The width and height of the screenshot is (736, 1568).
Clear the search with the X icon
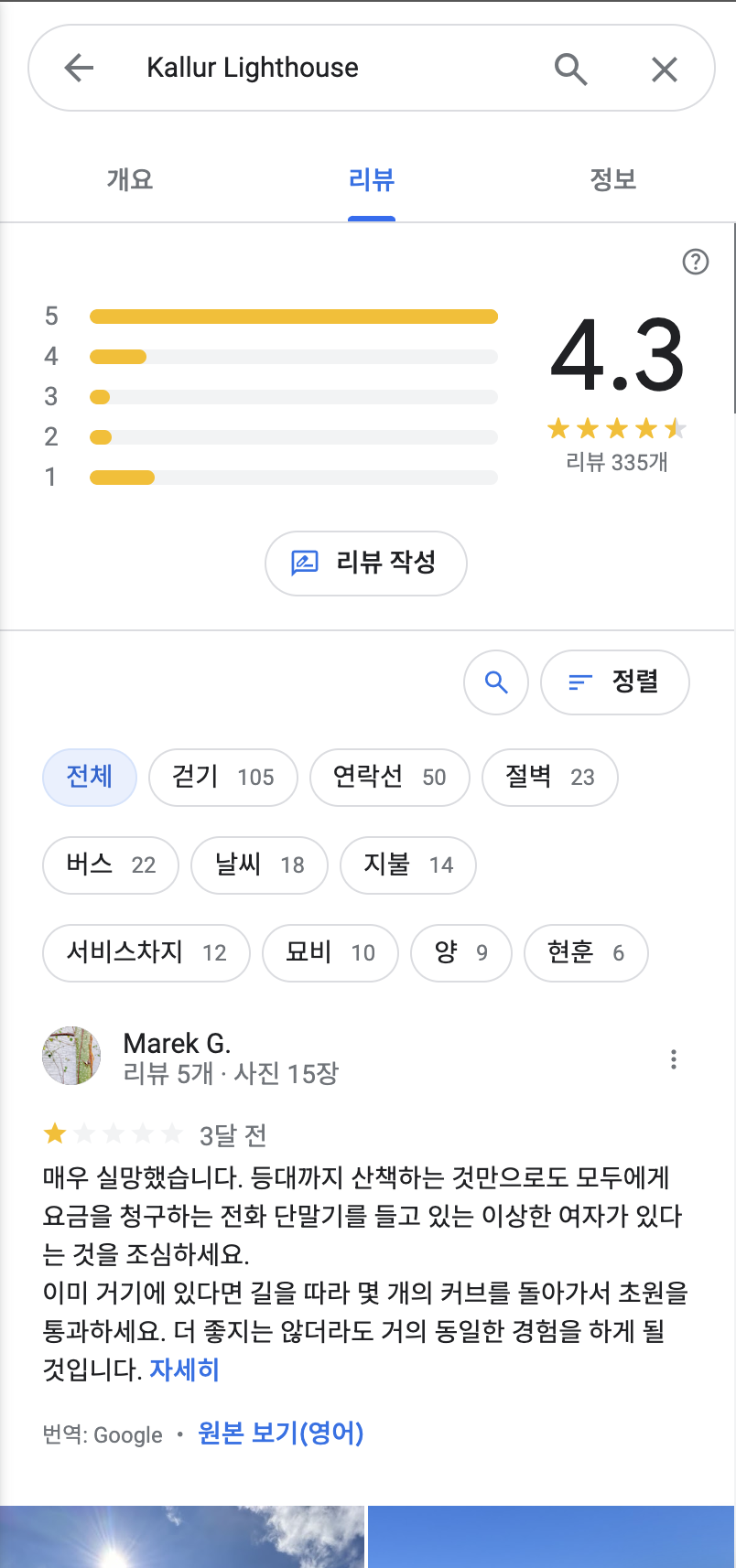[x=664, y=68]
